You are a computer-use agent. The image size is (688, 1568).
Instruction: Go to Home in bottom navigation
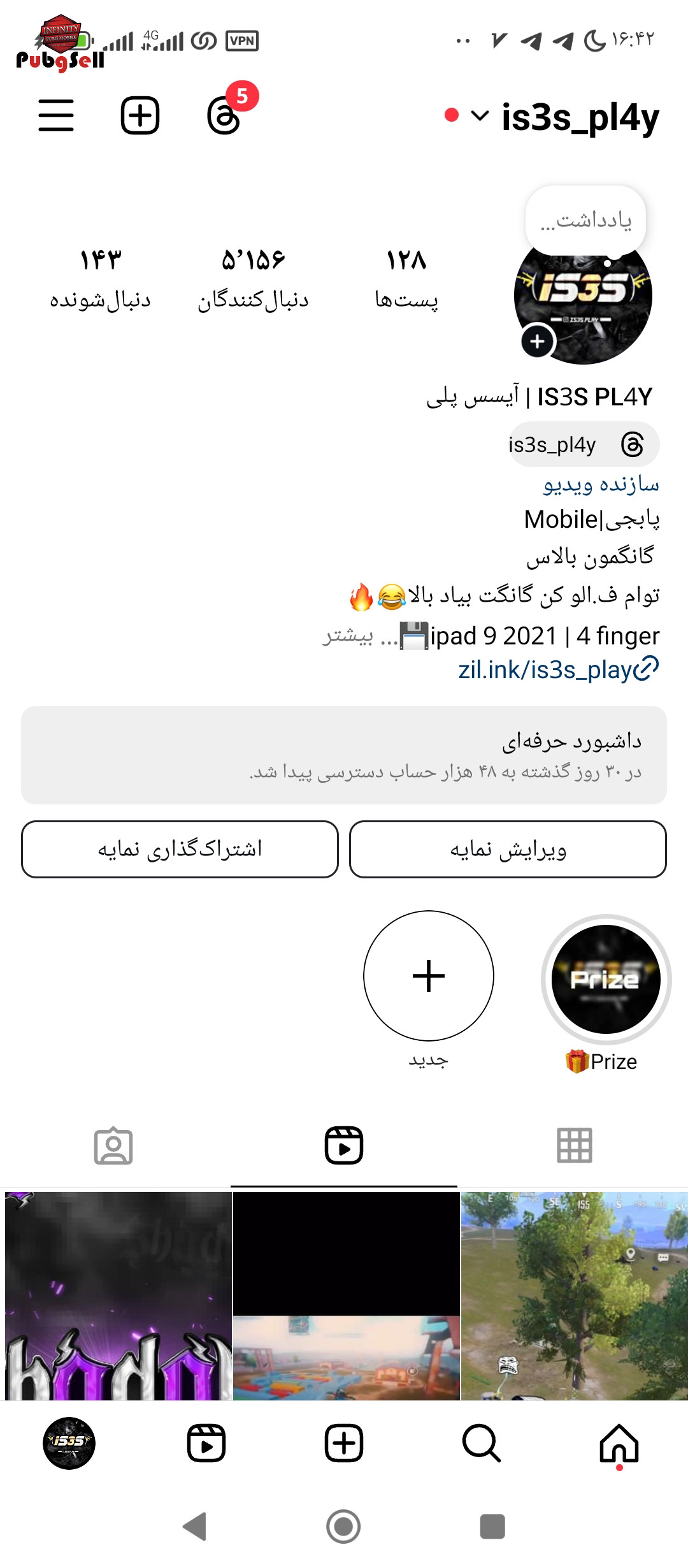tap(619, 1443)
